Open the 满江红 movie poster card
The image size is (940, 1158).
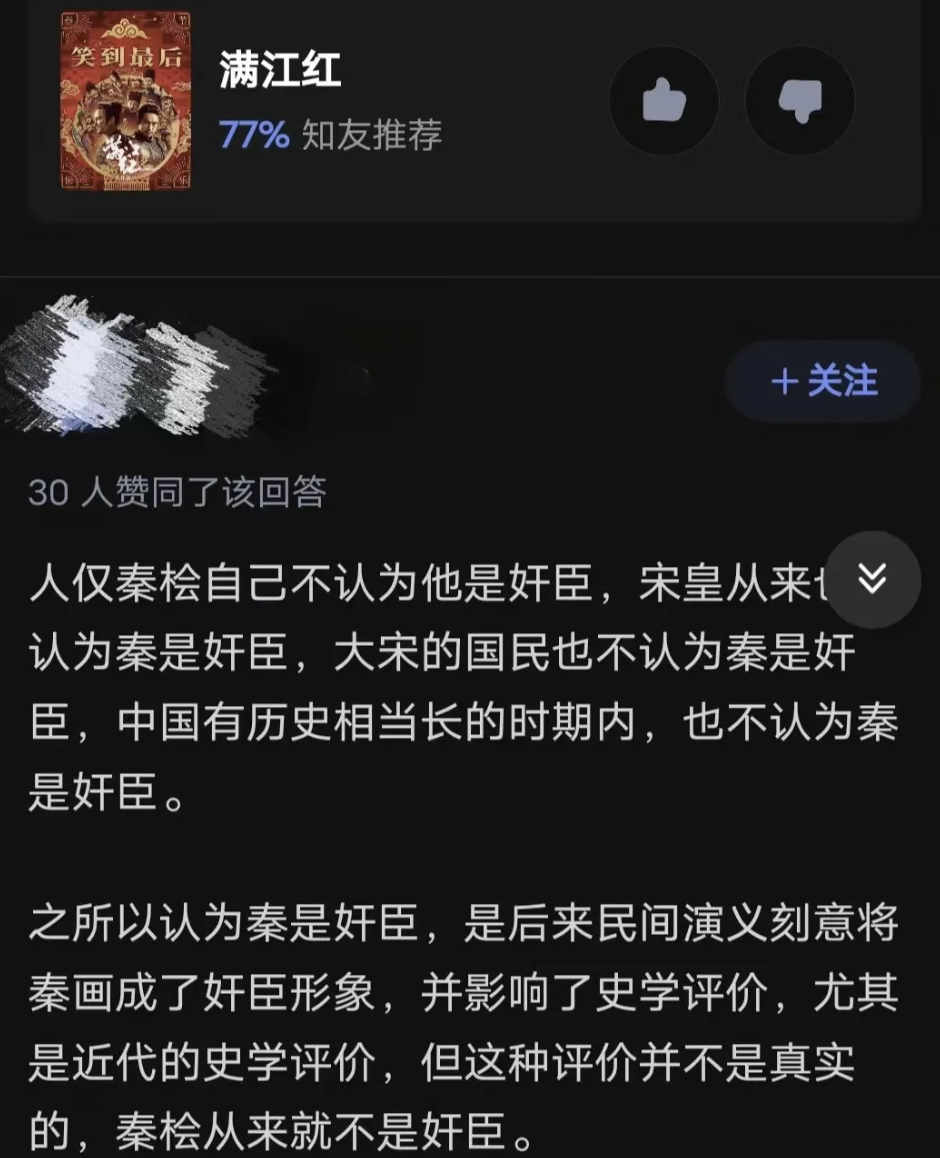125,101
